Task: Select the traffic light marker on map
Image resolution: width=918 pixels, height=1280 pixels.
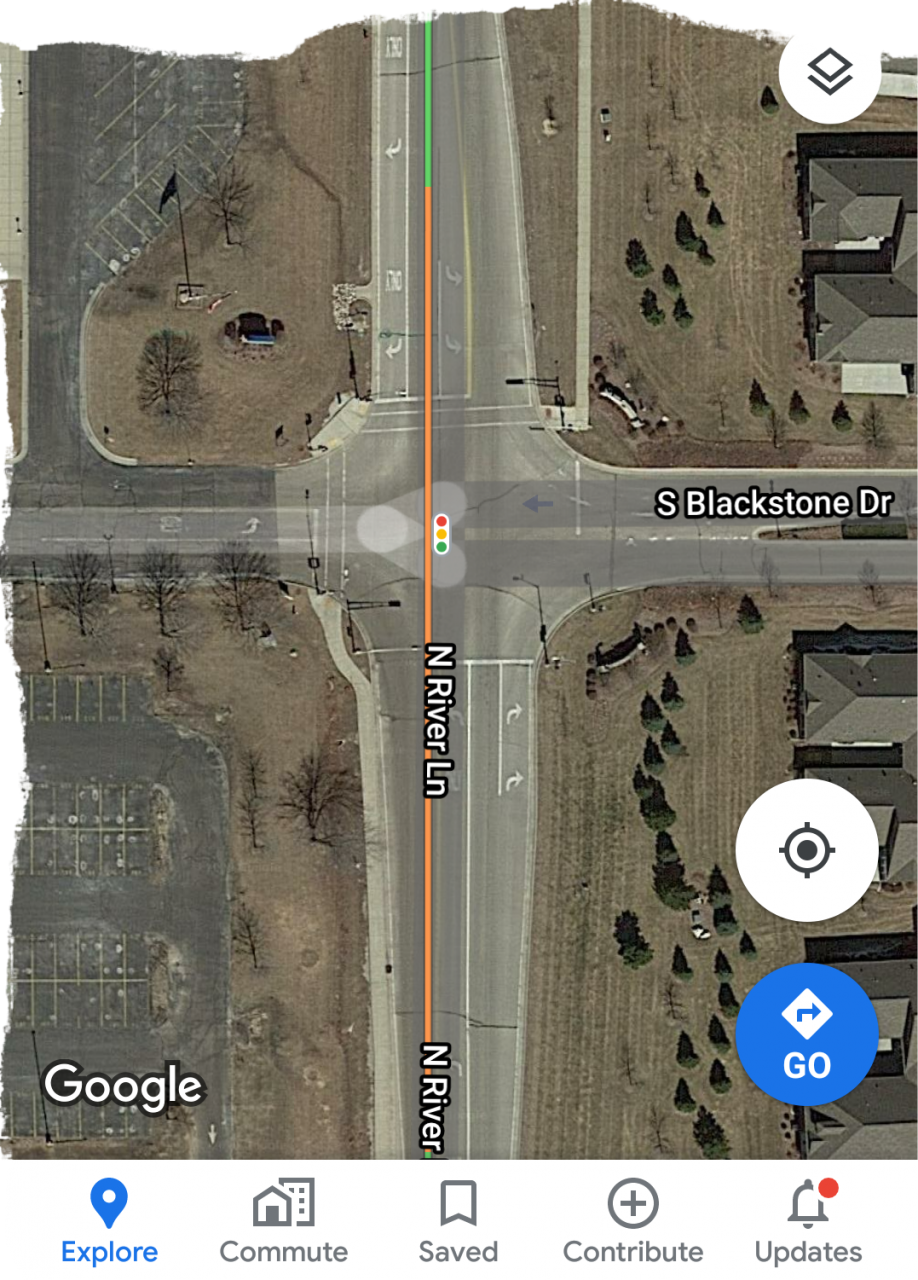Action: point(441,533)
